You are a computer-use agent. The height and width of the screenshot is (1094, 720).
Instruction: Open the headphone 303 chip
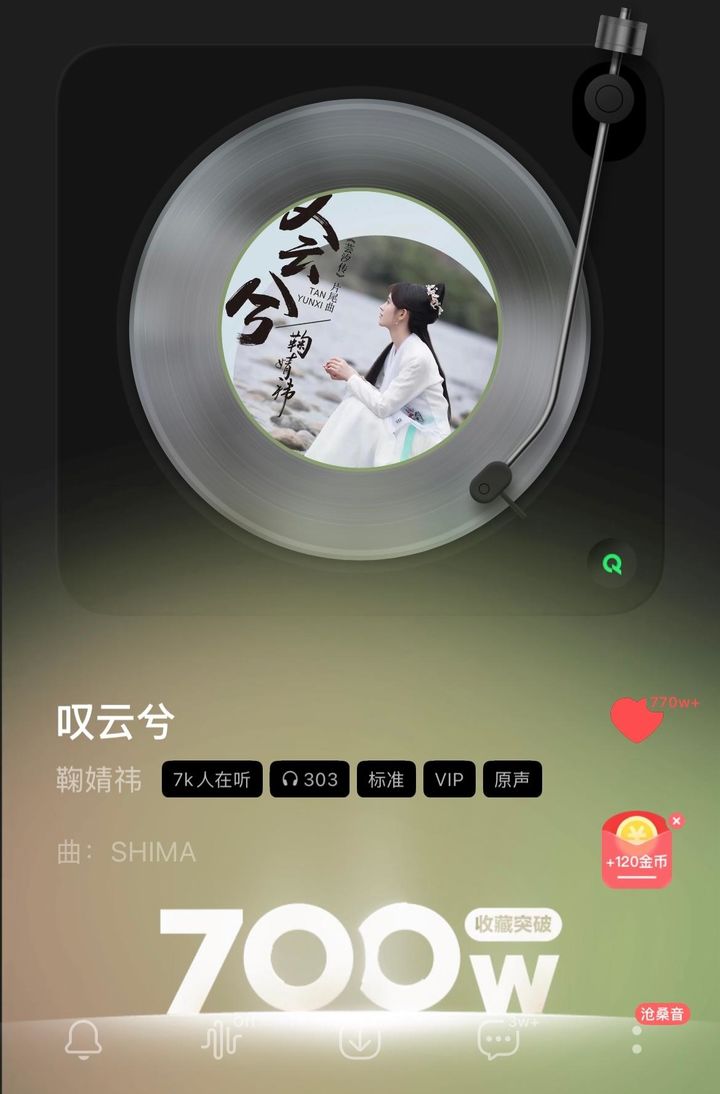(x=310, y=780)
